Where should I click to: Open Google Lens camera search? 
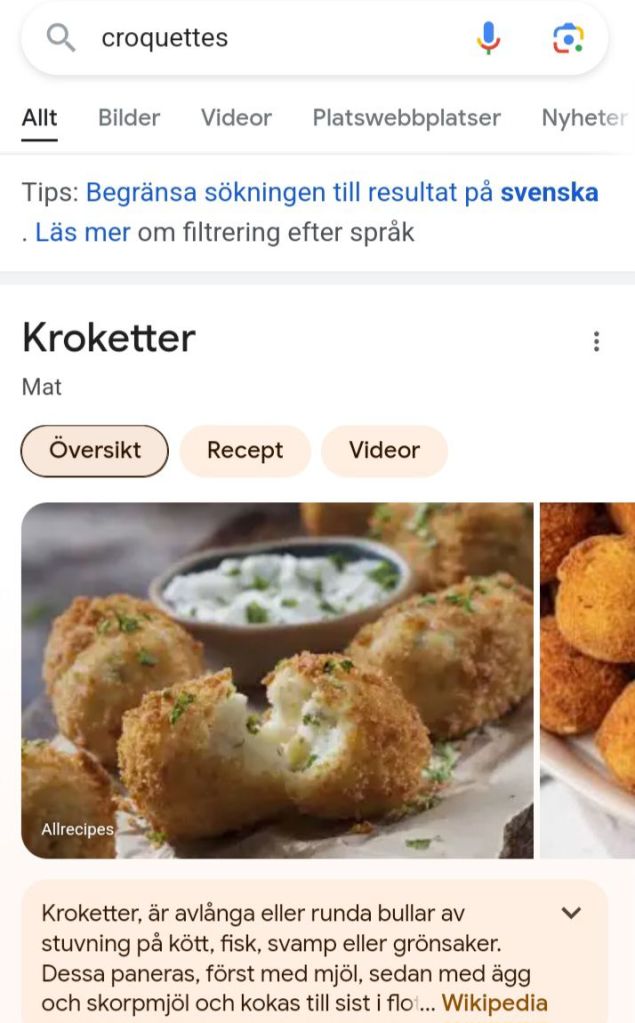click(567, 38)
